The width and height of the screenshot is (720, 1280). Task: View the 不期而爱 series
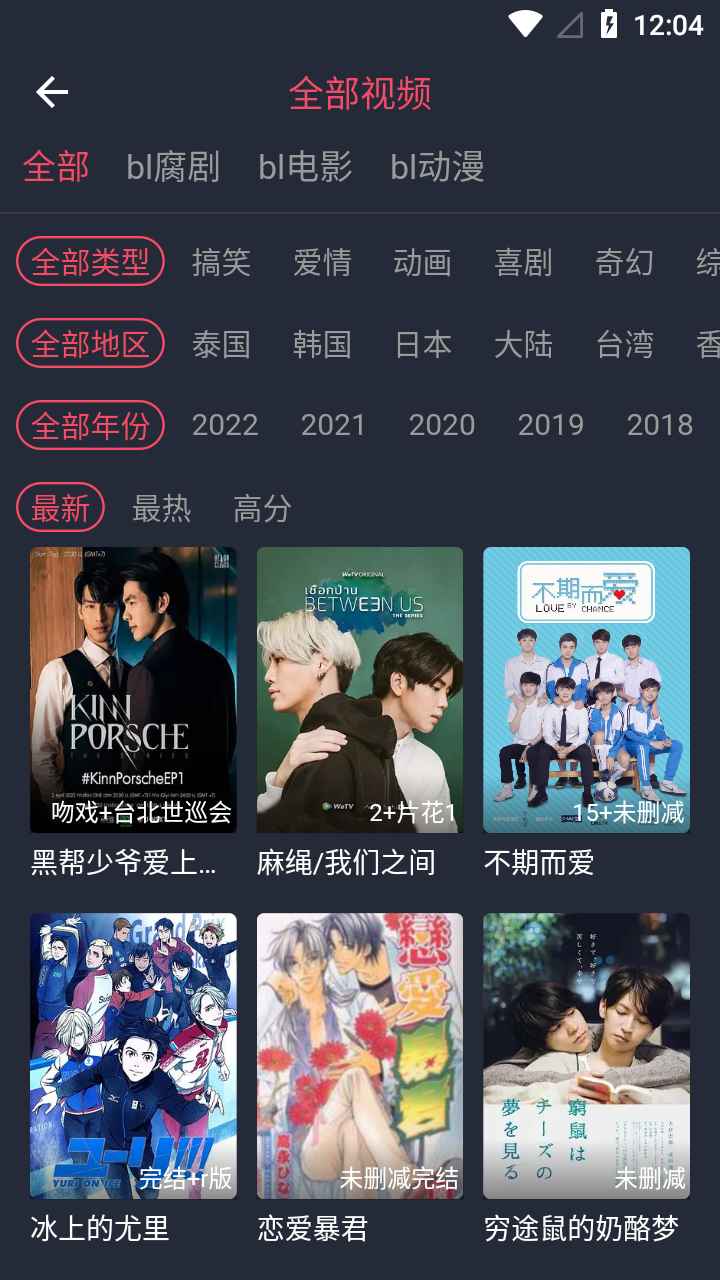(x=586, y=690)
